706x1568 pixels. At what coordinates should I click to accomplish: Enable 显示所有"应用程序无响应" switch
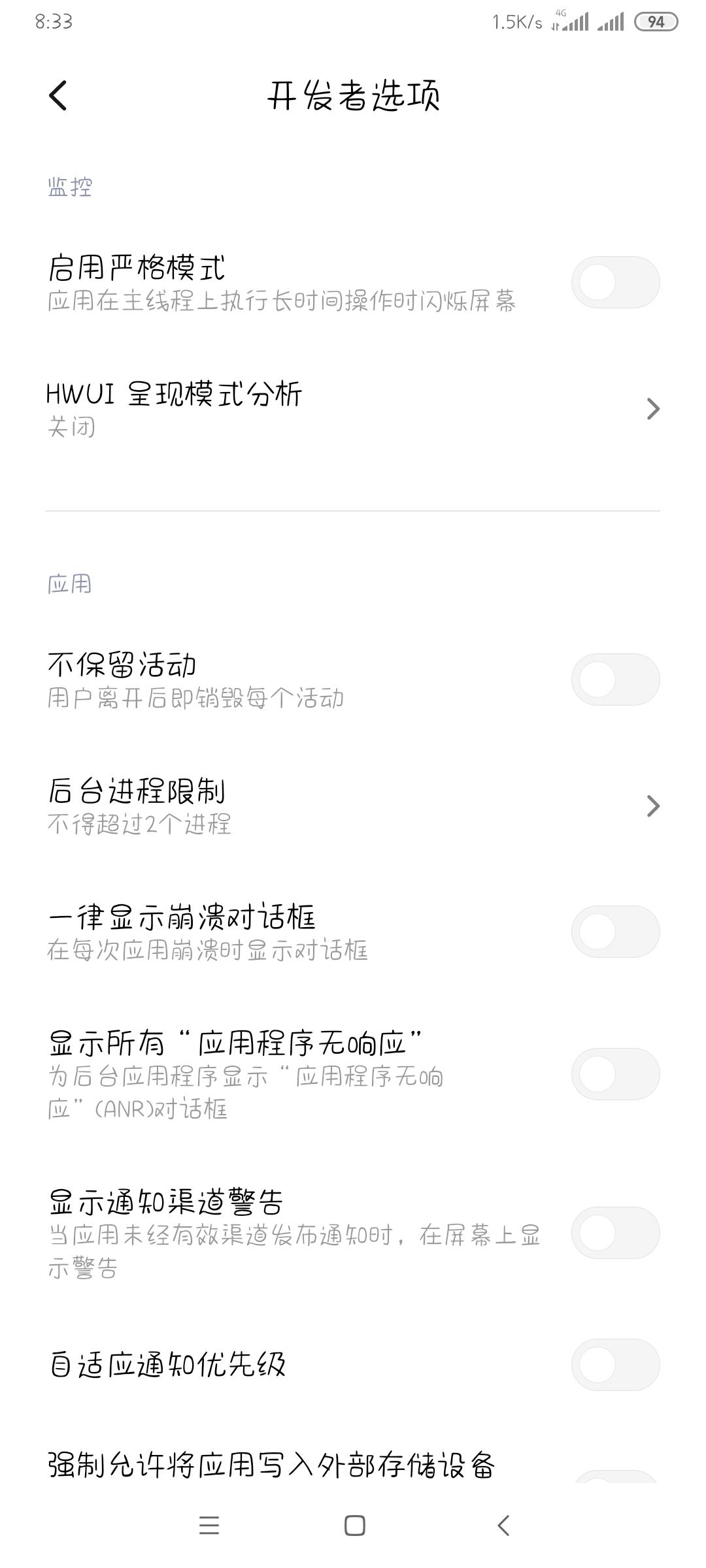[x=615, y=1074]
